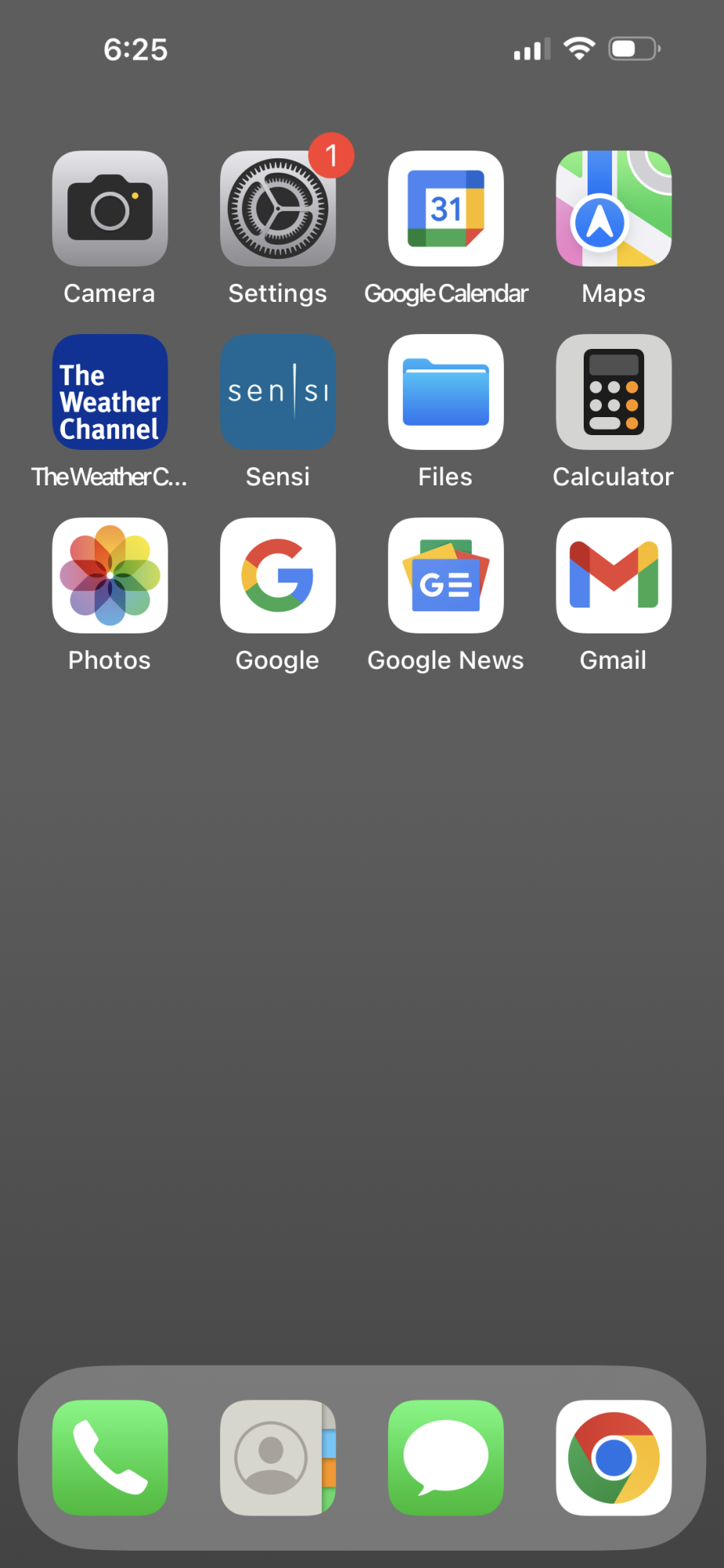Image resolution: width=724 pixels, height=1568 pixels.
Task: Launch the Google search app
Action: point(277,575)
